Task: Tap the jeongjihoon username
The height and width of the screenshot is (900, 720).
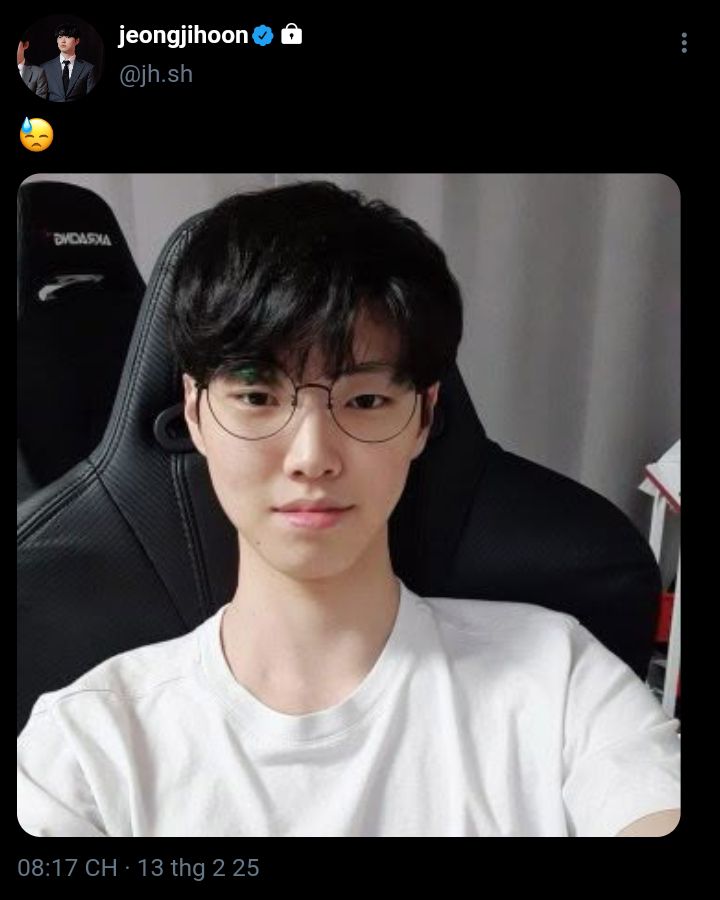Action: click(183, 36)
